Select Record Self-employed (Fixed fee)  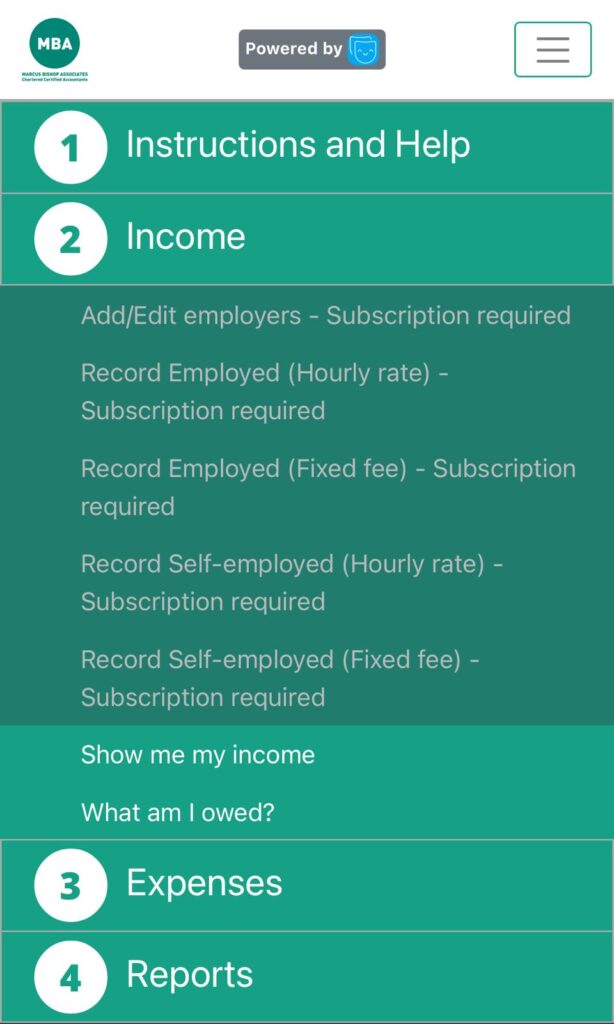pos(280,678)
